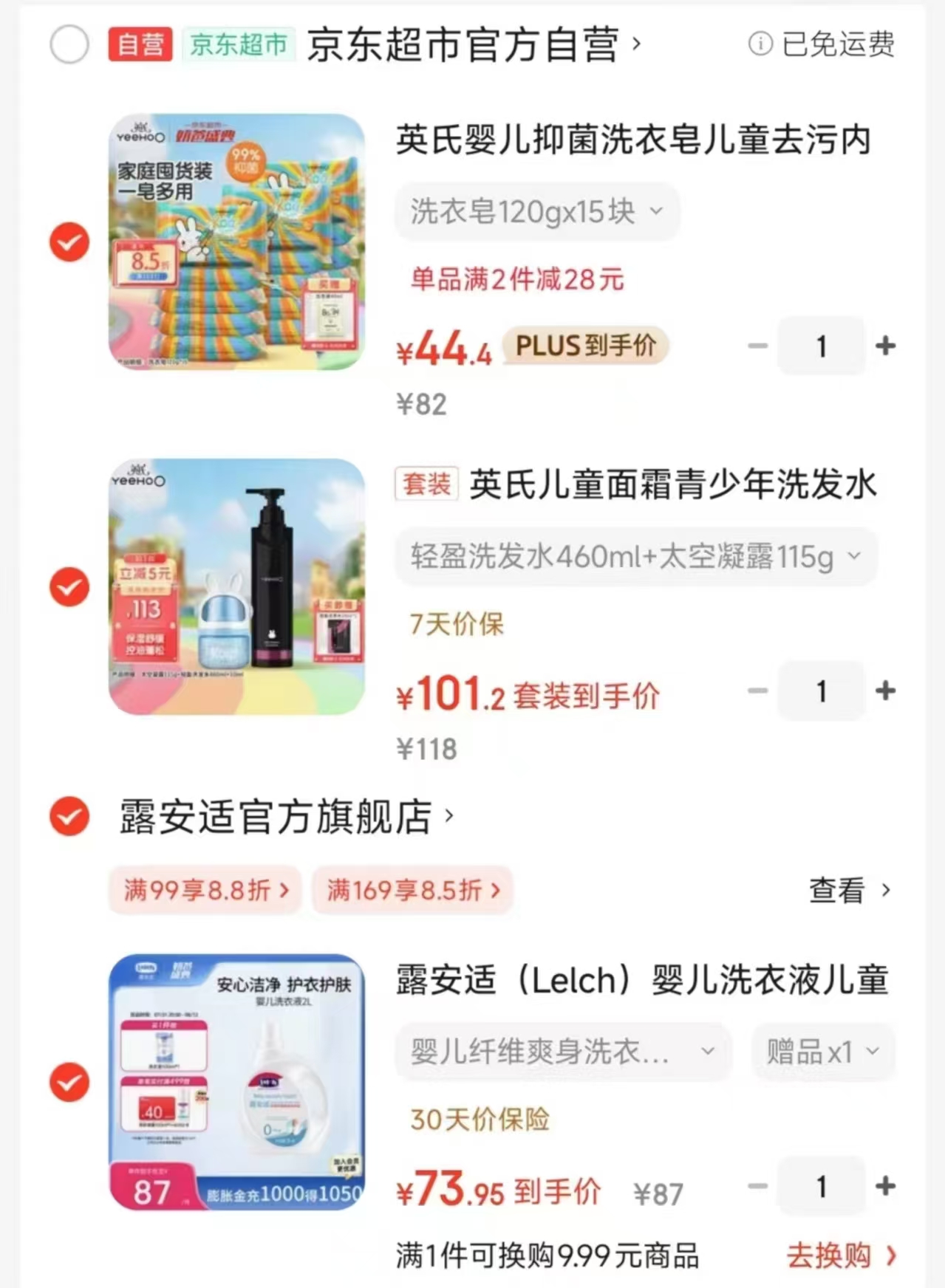
Task: Increase quantity of the shampoo bundle
Action: [x=885, y=691]
